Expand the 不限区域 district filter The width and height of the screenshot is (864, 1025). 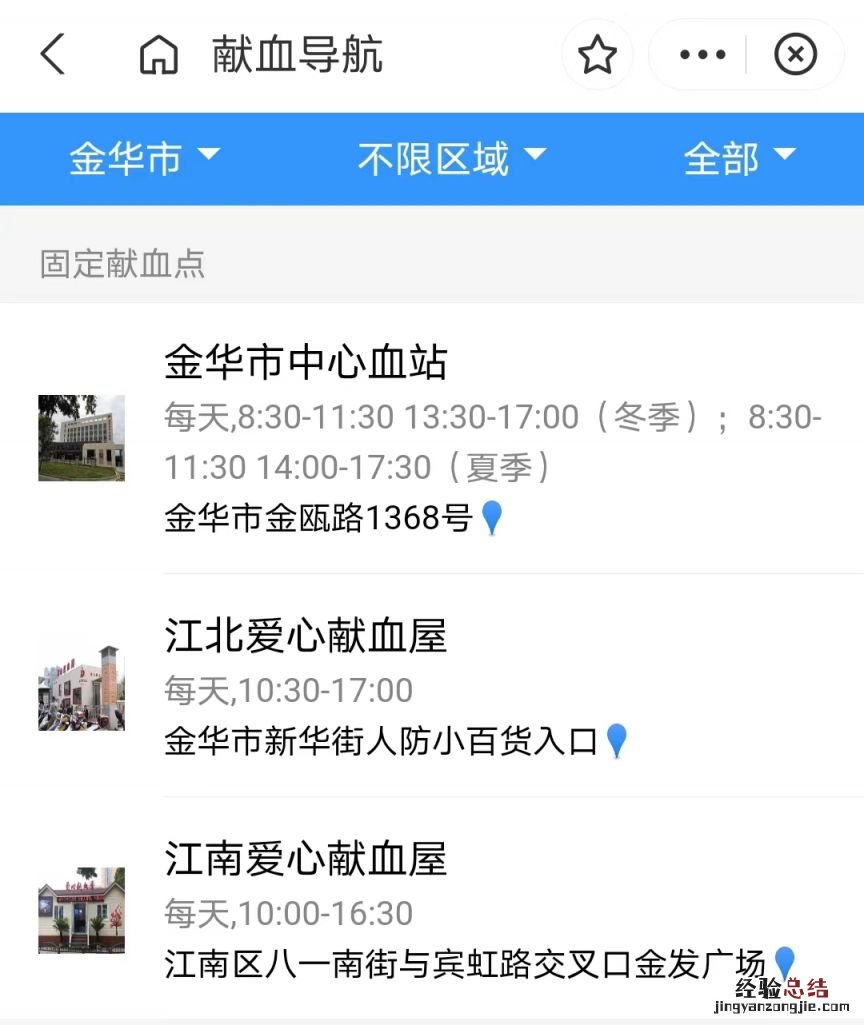(452, 158)
